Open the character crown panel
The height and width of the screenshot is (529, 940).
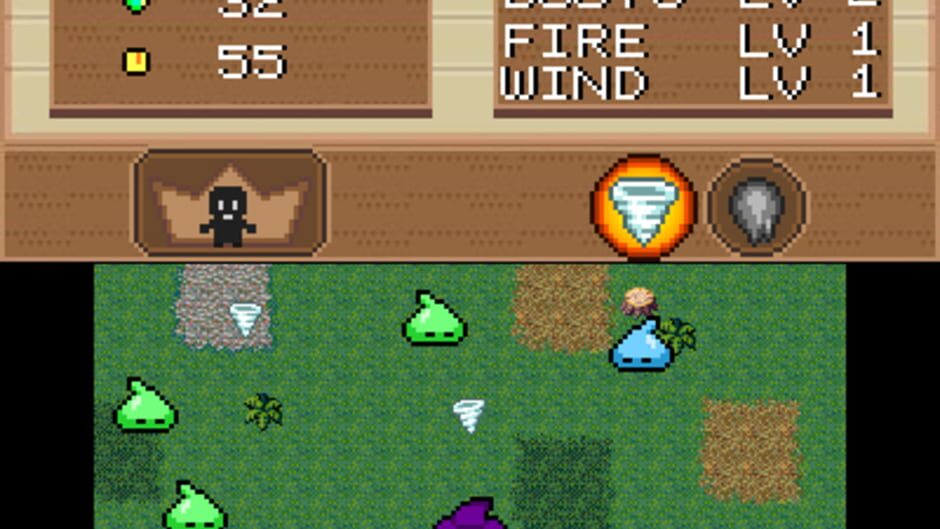(230, 203)
